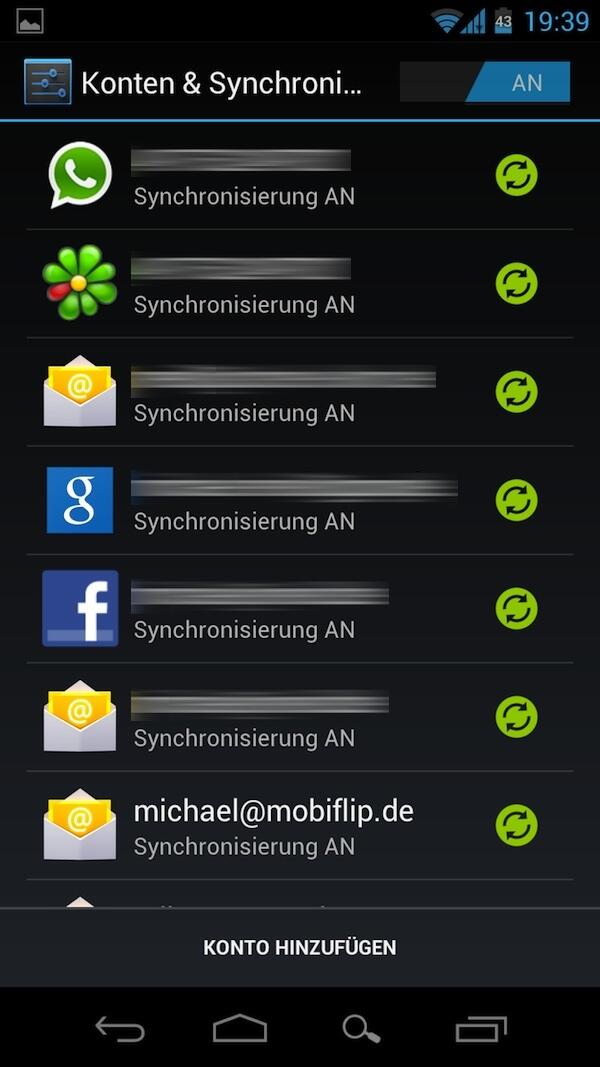Image resolution: width=600 pixels, height=1067 pixels.
Task: Toggle the master sync switch AN
Action: pyautogui.click(x=484, y=82)
